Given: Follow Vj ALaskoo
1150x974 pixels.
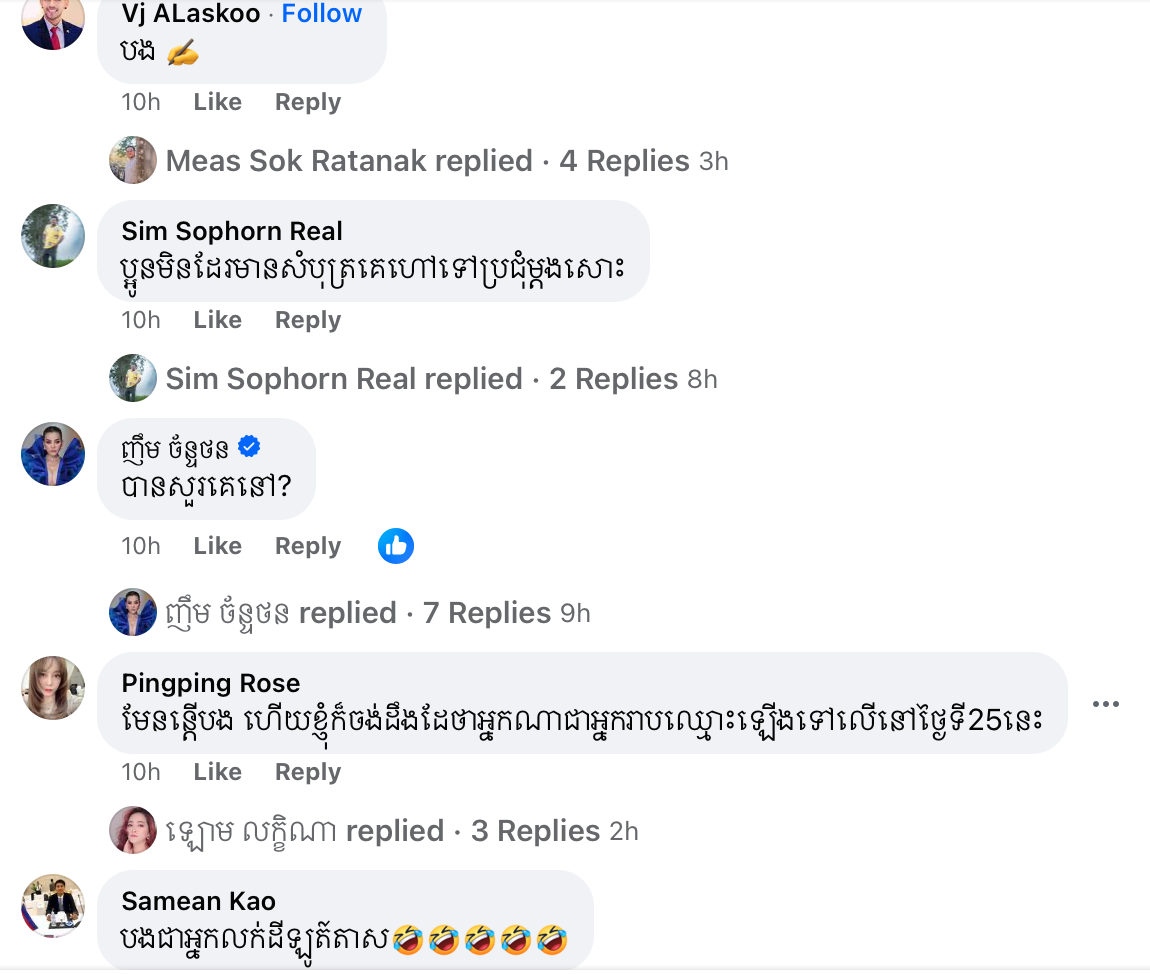Looking at the screenshot, I should [321, 14].
